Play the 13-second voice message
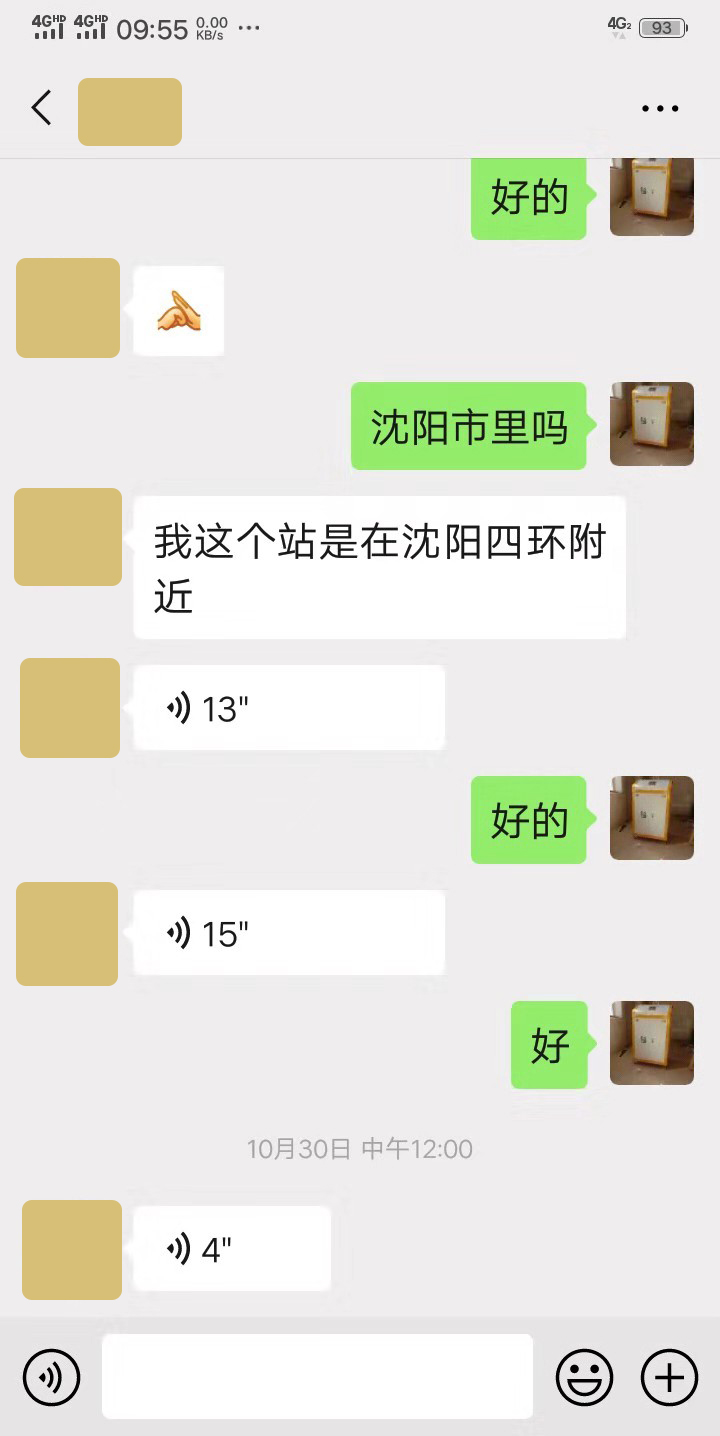Image resolution: width=720 pixels, height=1436 pixels. pos(288,709)
